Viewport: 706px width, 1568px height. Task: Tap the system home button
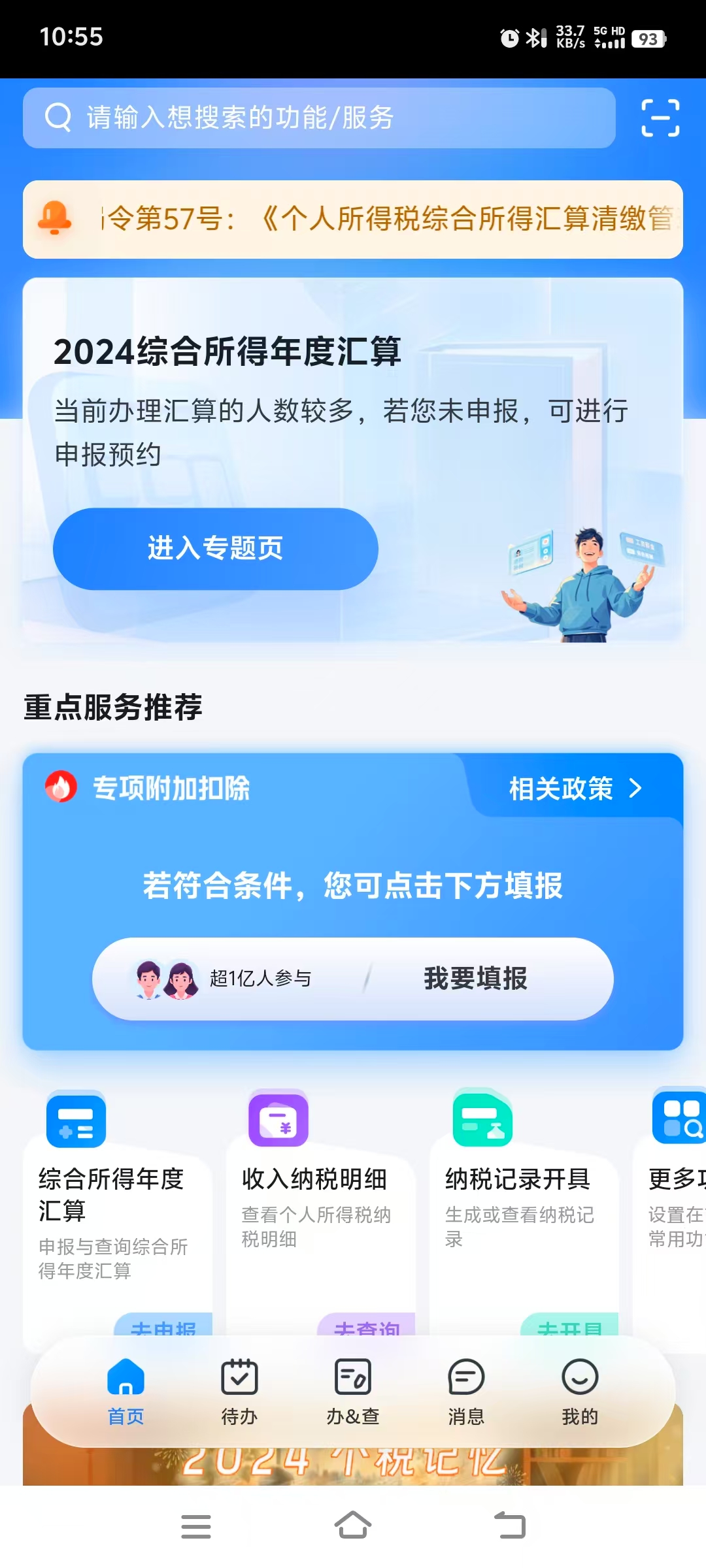(x=353, y=1526)
